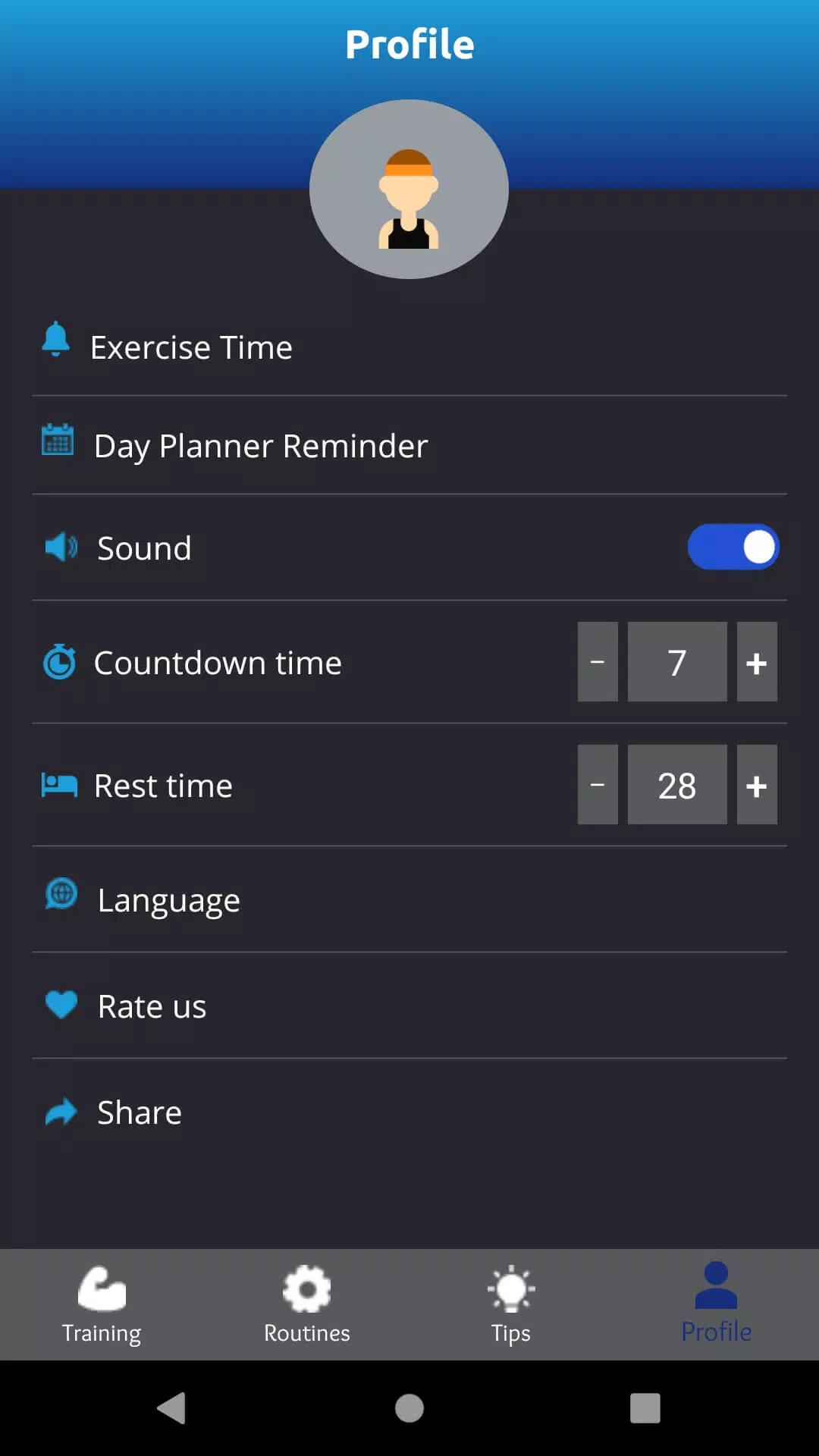819x1456 pixels.
Task: Go back using the system back button
Action: click(172, 1408)
